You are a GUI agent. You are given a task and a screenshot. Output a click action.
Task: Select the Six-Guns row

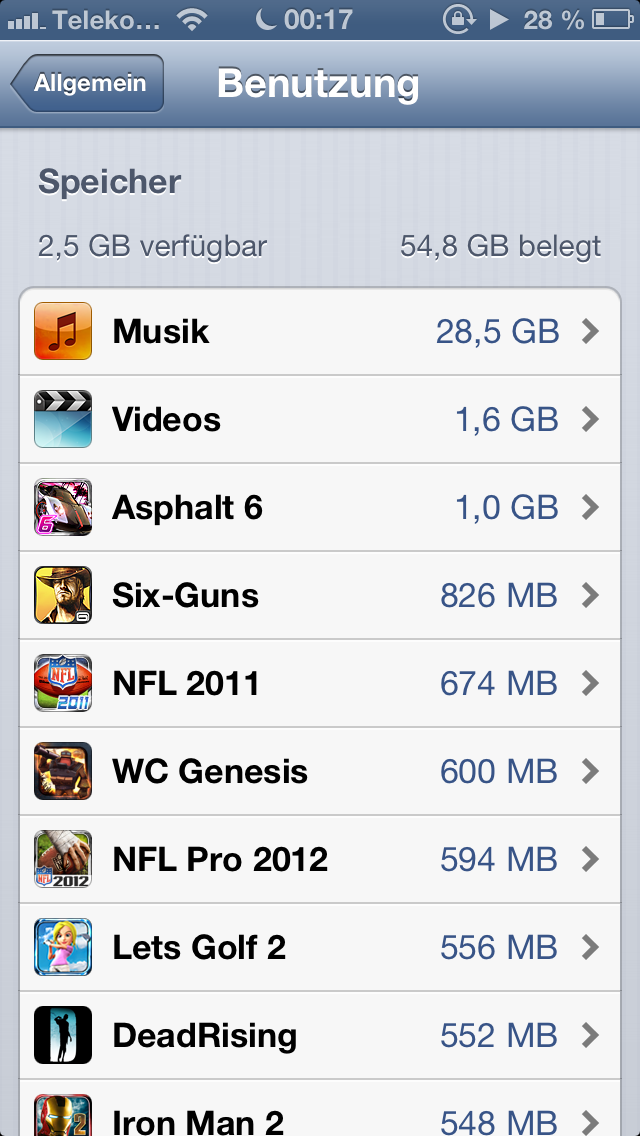tap(320, 596)
